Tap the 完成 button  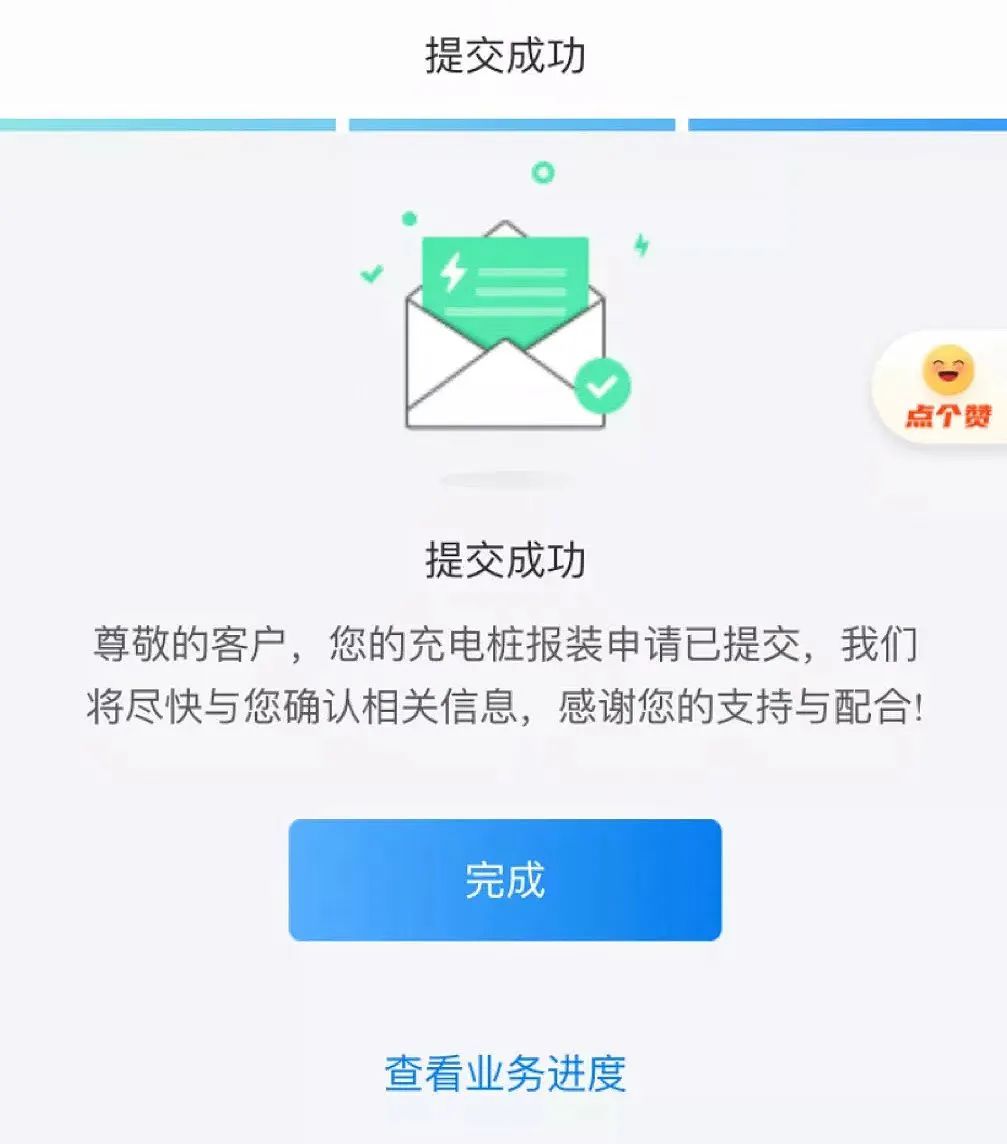coord(505,880)
